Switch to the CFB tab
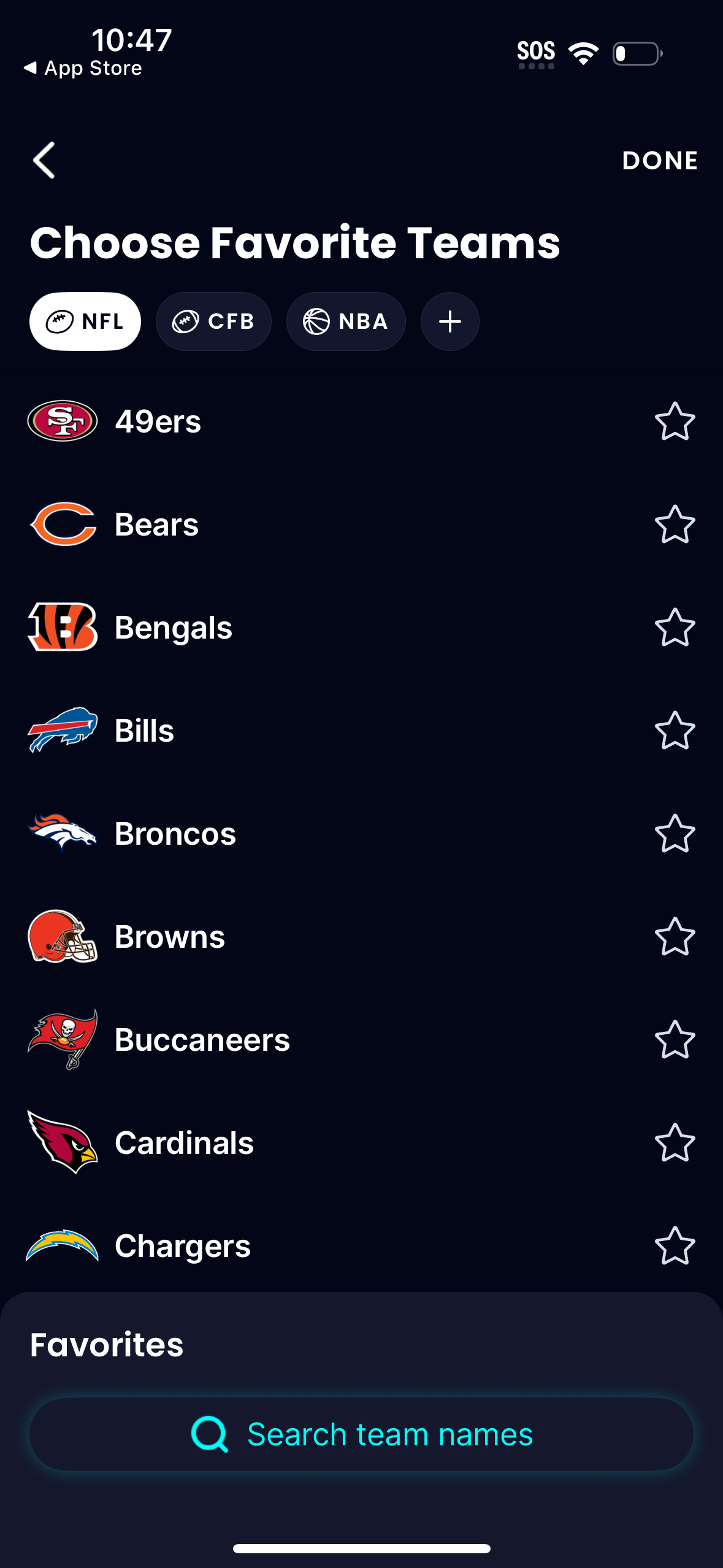Screen dimensions: 723x1568 coord(213,321)
